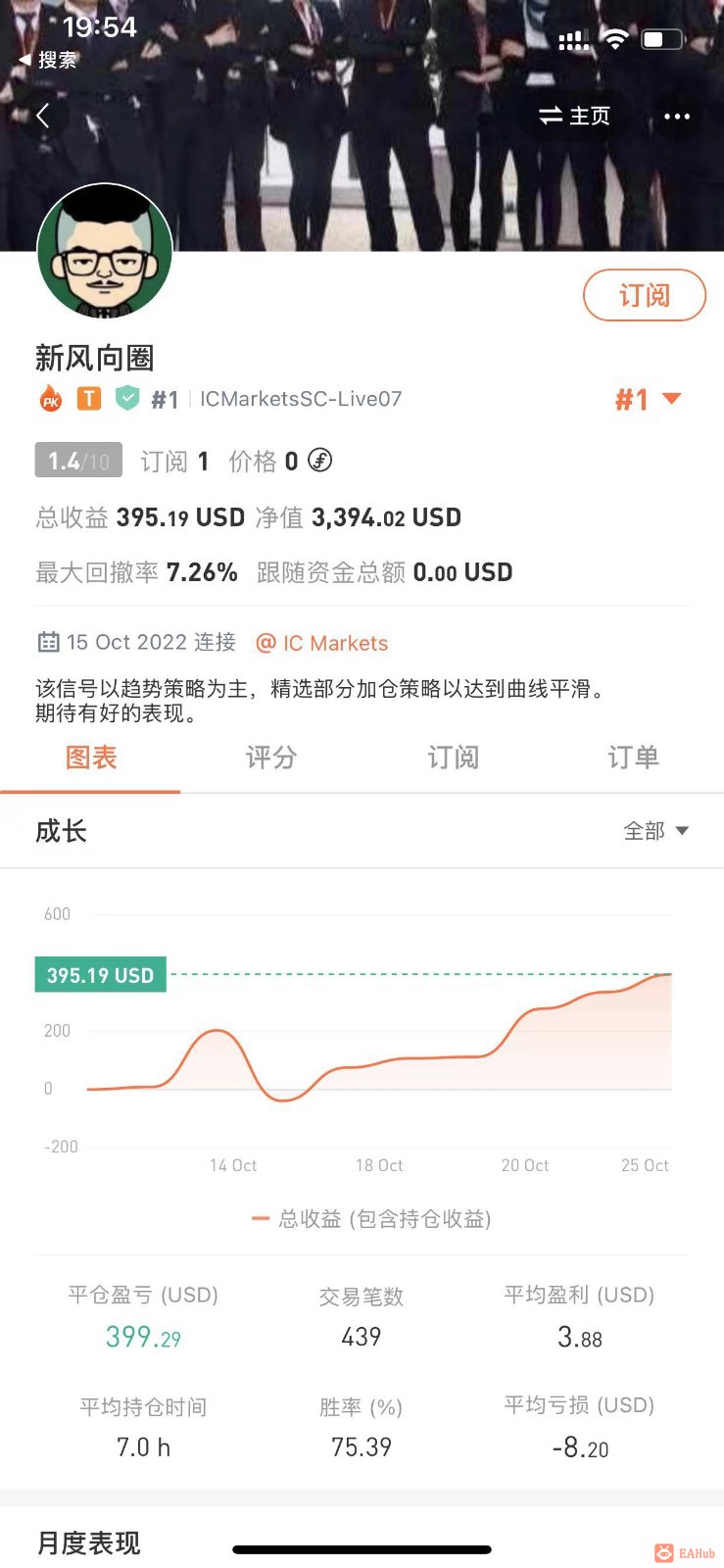Screen dimensions: 724x1568
Task: Open the trader's profile avatar
Action: 105,251
